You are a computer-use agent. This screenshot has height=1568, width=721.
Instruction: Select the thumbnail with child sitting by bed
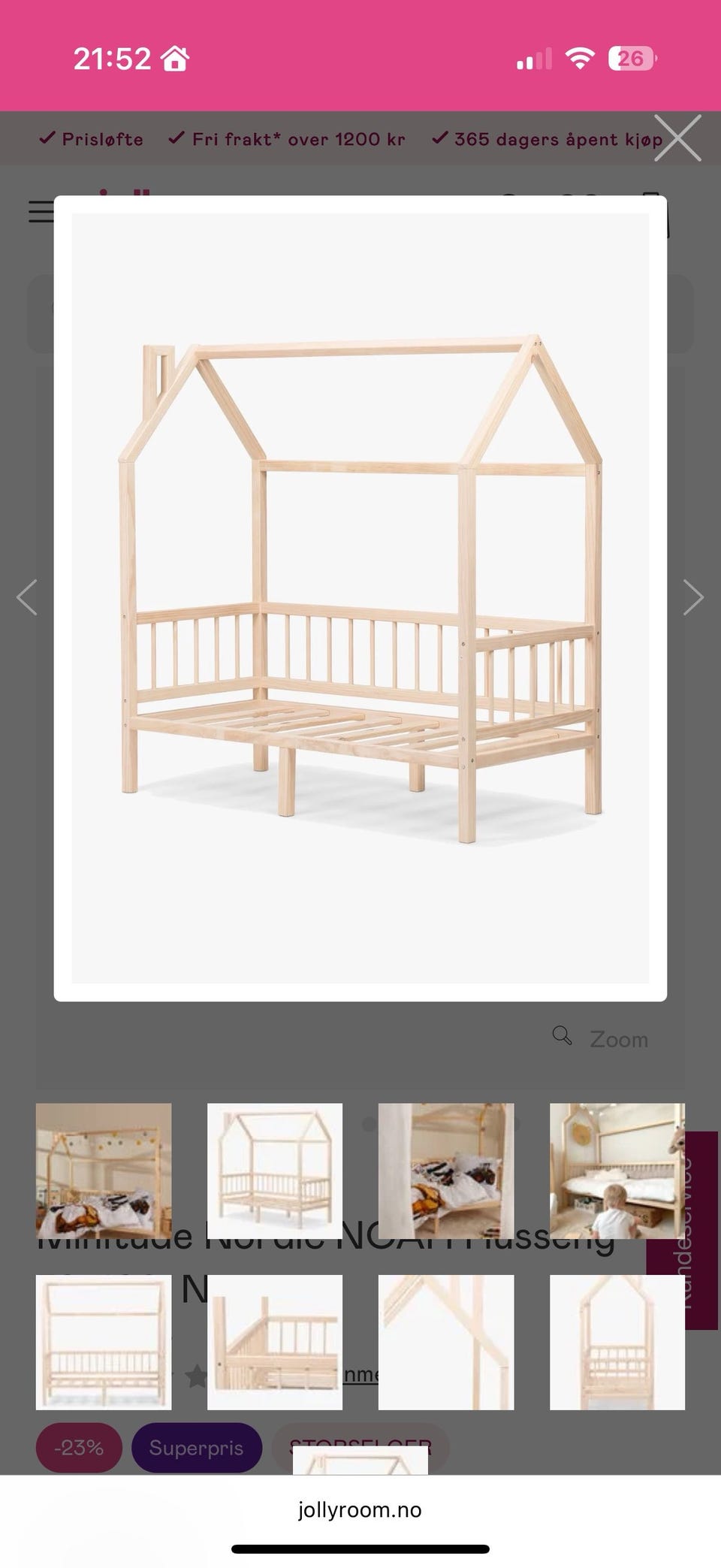coord(617,1171)
